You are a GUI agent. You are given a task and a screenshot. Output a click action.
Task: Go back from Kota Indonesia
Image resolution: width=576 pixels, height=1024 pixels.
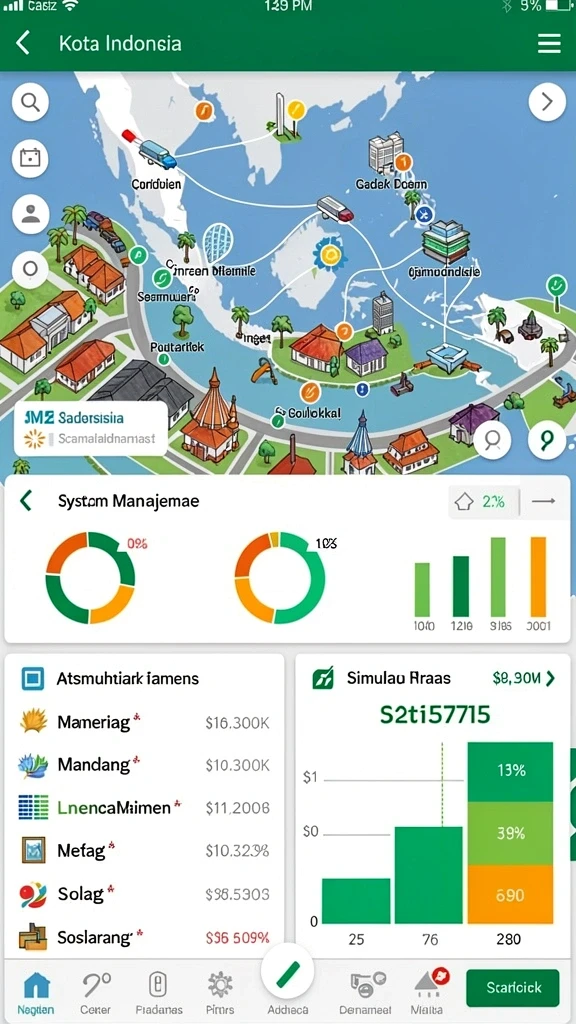pyautogui.click(x=23, y=44)
